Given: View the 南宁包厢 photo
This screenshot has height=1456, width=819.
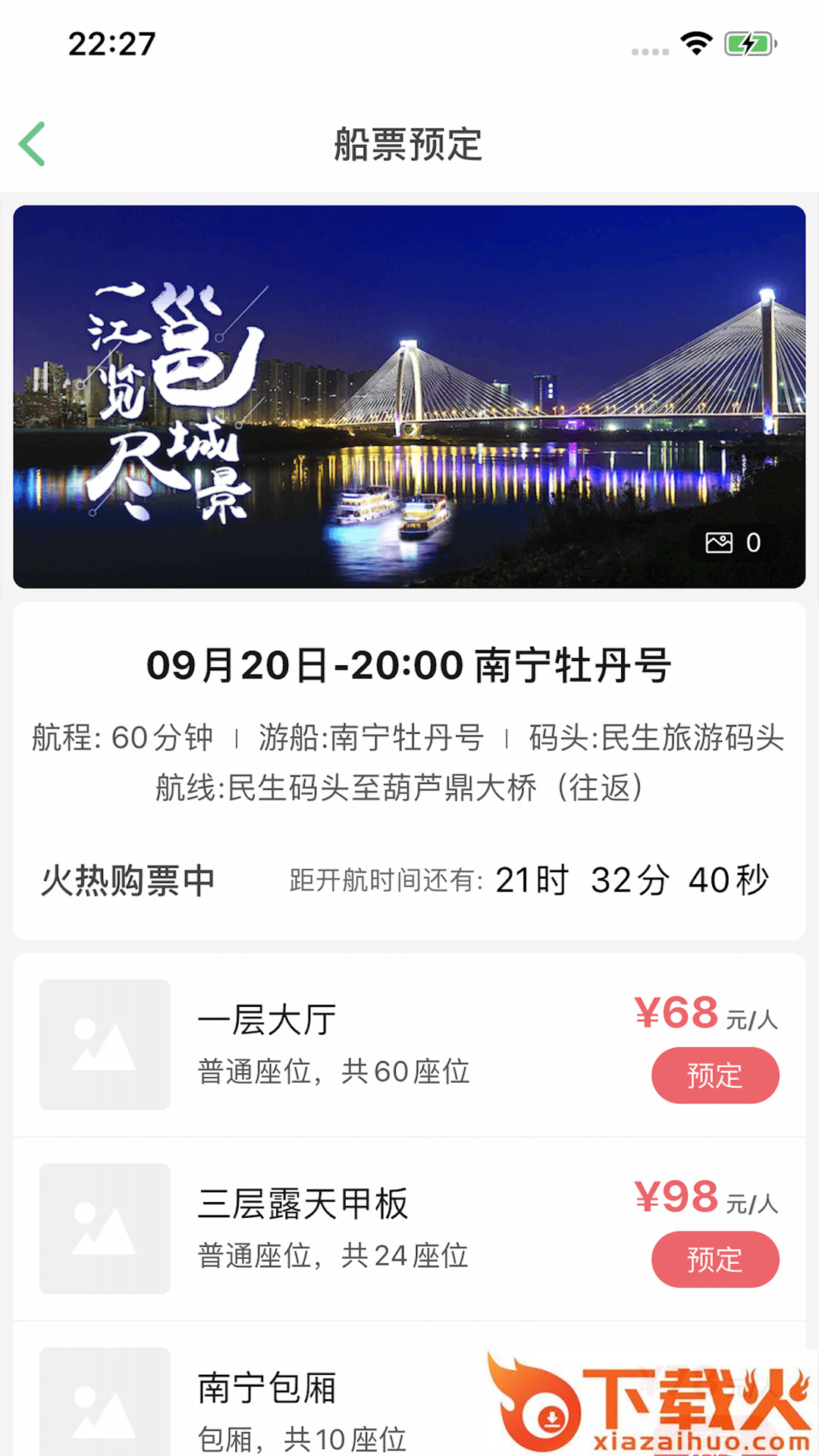Looking at the screenshot, I should pyautogui.click(x=105, y=1403).
